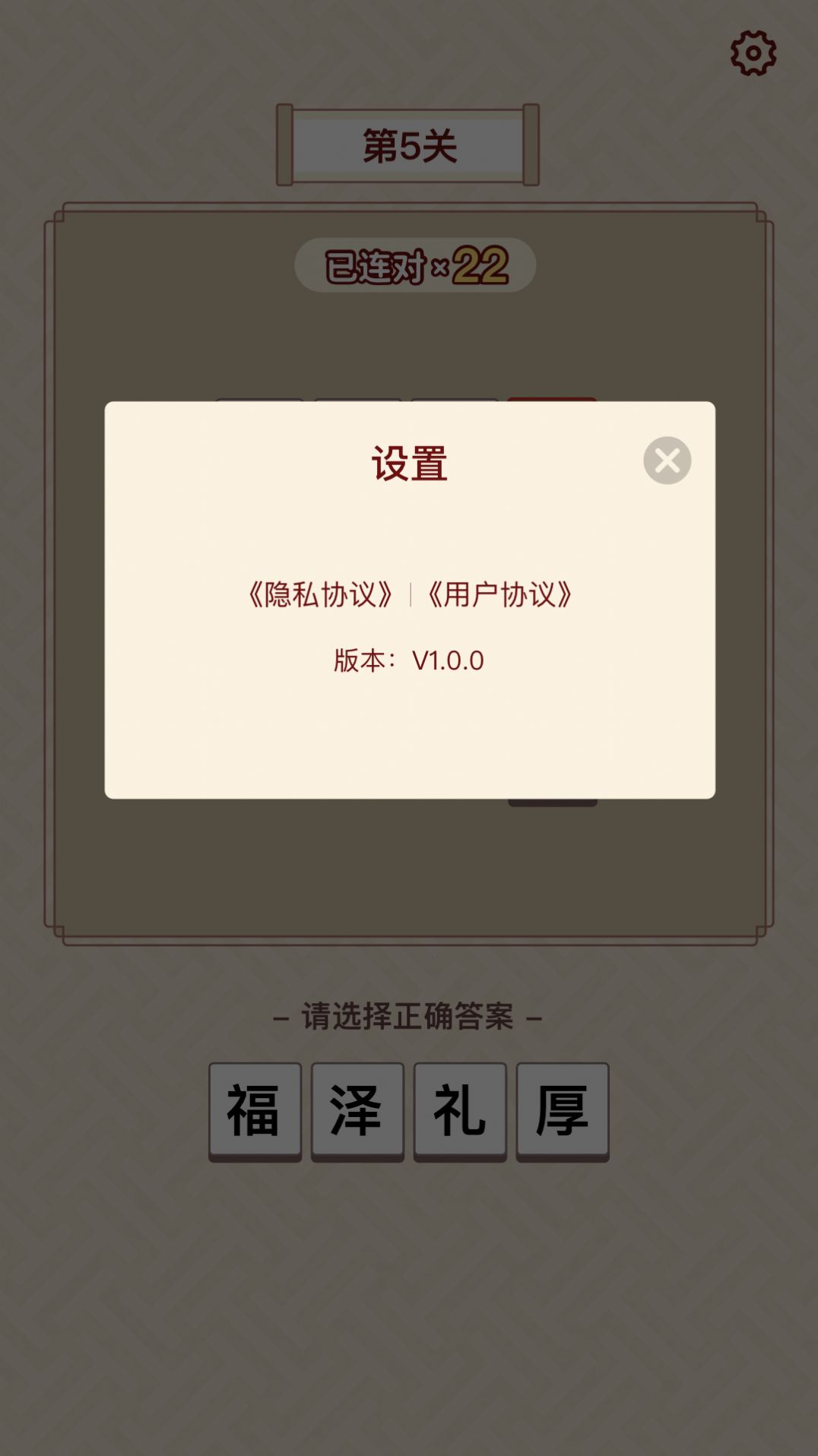Close the 设置 settings dialog
This screenshot has width=818, height=1456.
click(667, 461)
